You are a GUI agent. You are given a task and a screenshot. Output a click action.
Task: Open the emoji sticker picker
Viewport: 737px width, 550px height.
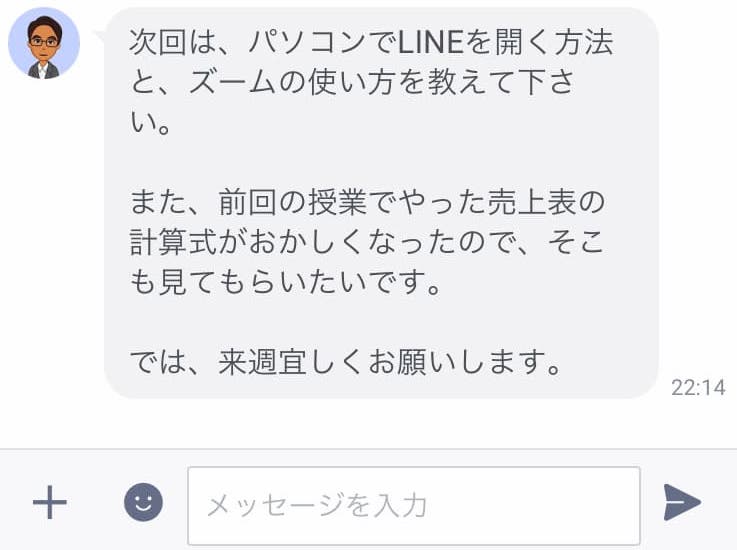[x=143, y=502]
